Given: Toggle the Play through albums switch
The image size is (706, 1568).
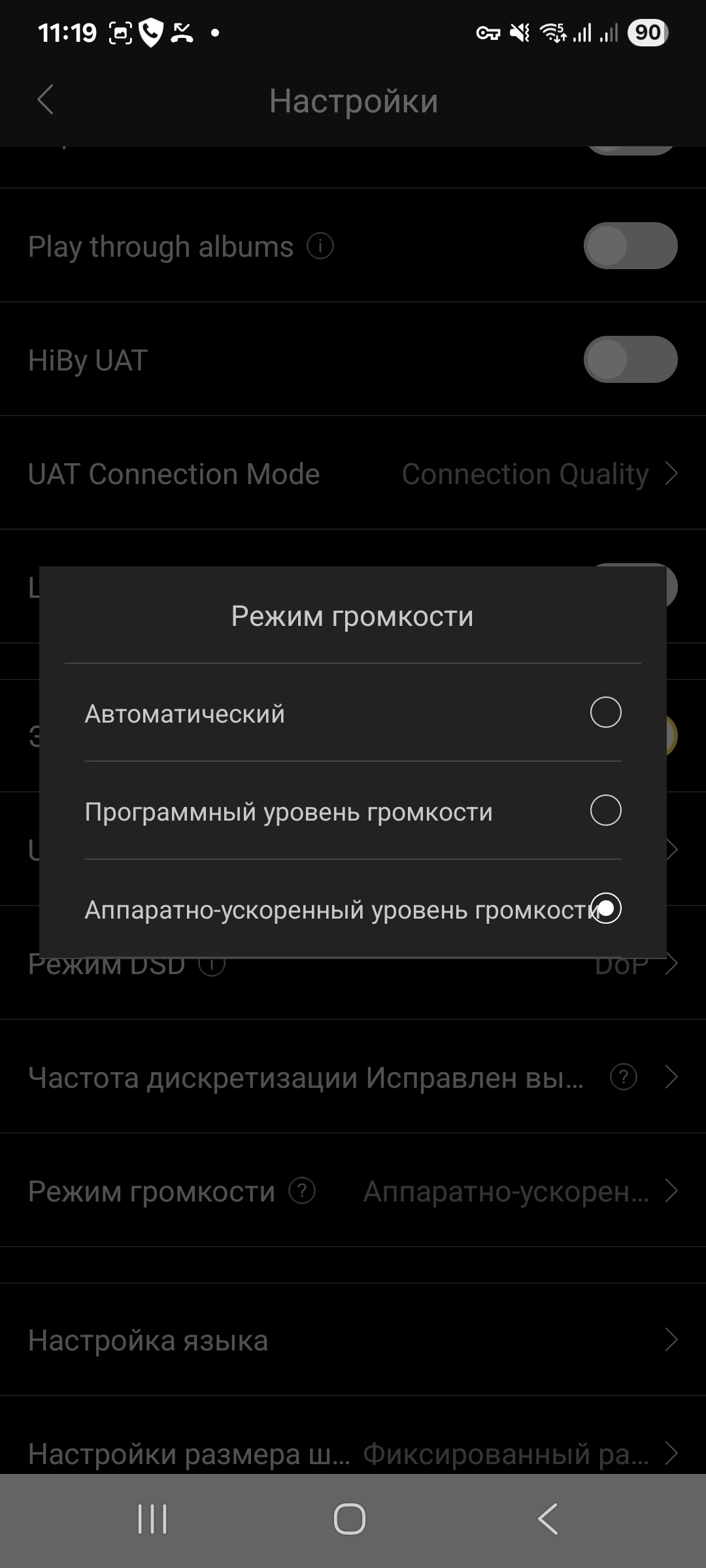Looking at the screenshot, I should (630, 246).
